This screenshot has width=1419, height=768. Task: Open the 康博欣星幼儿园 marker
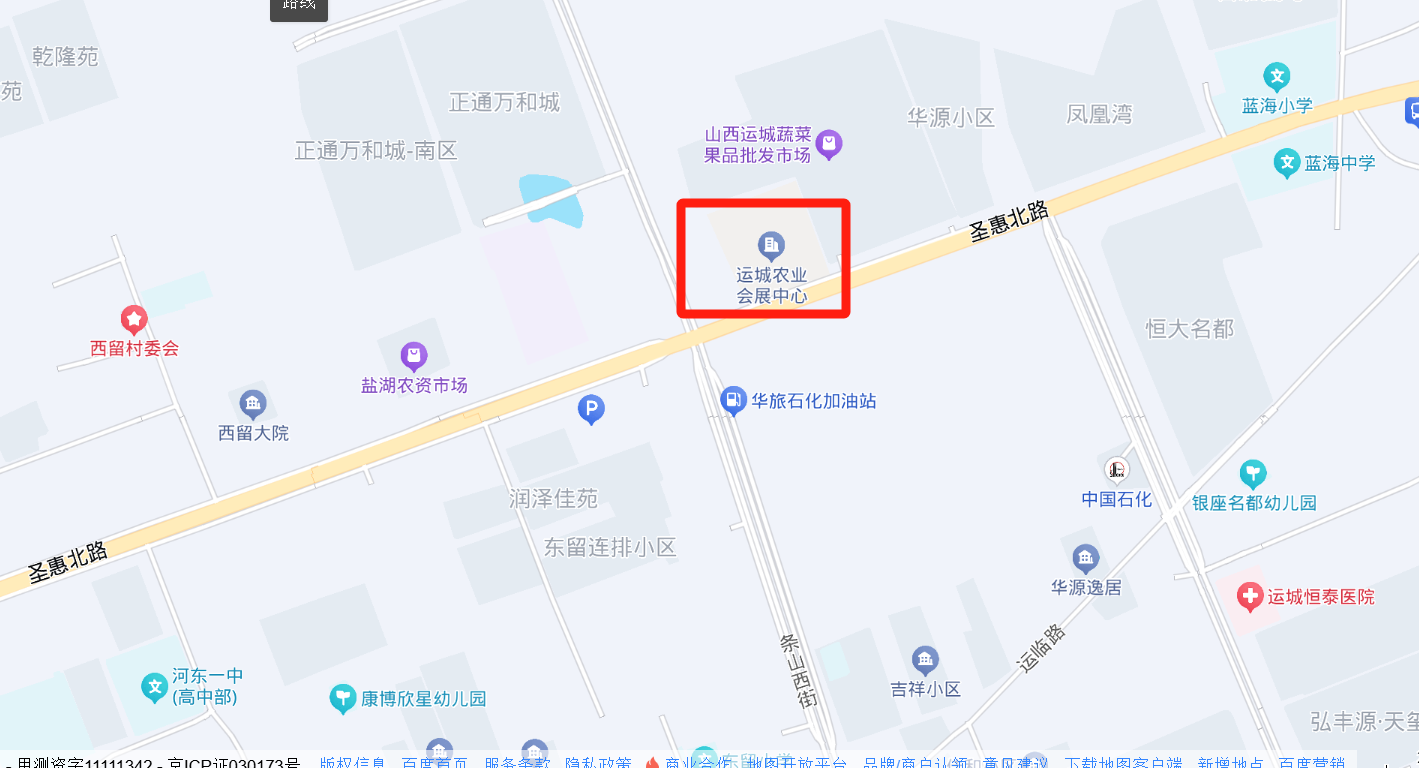[x=343, y=697]
